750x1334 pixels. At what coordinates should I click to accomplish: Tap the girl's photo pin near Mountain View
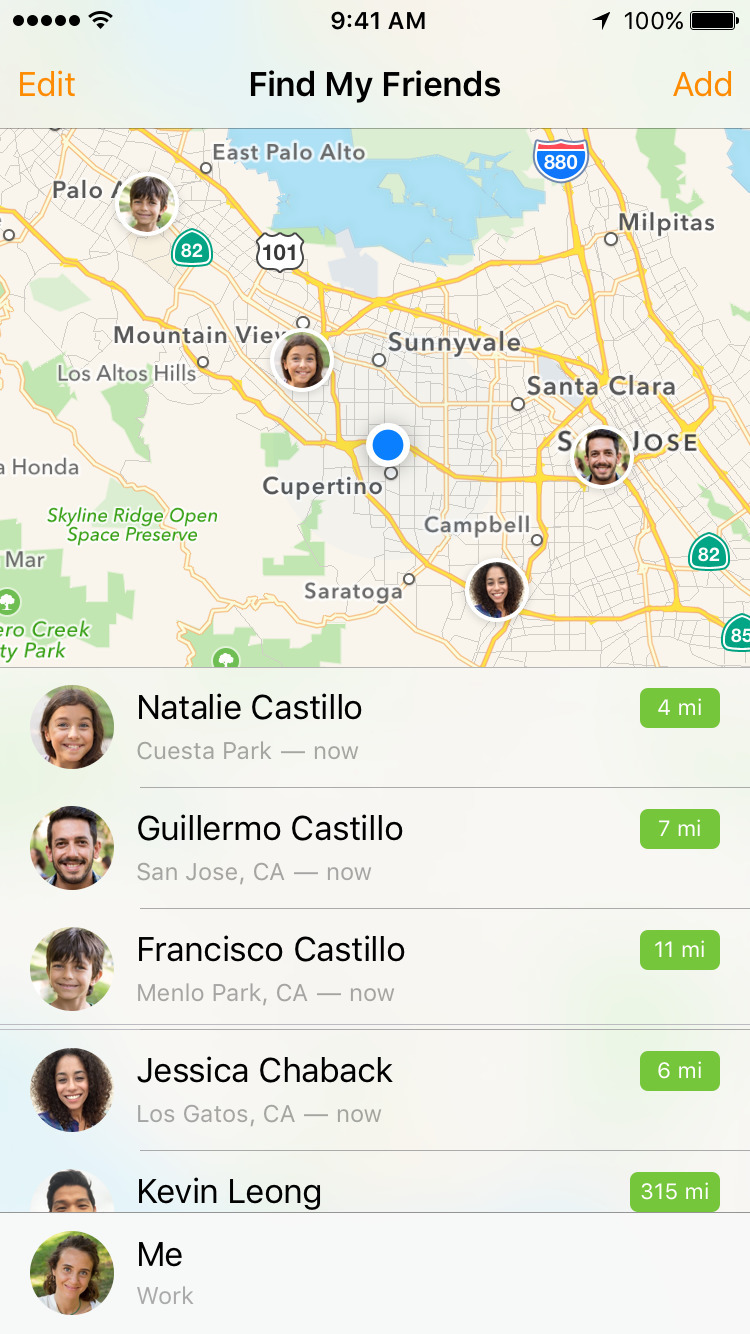click(302, 360)
